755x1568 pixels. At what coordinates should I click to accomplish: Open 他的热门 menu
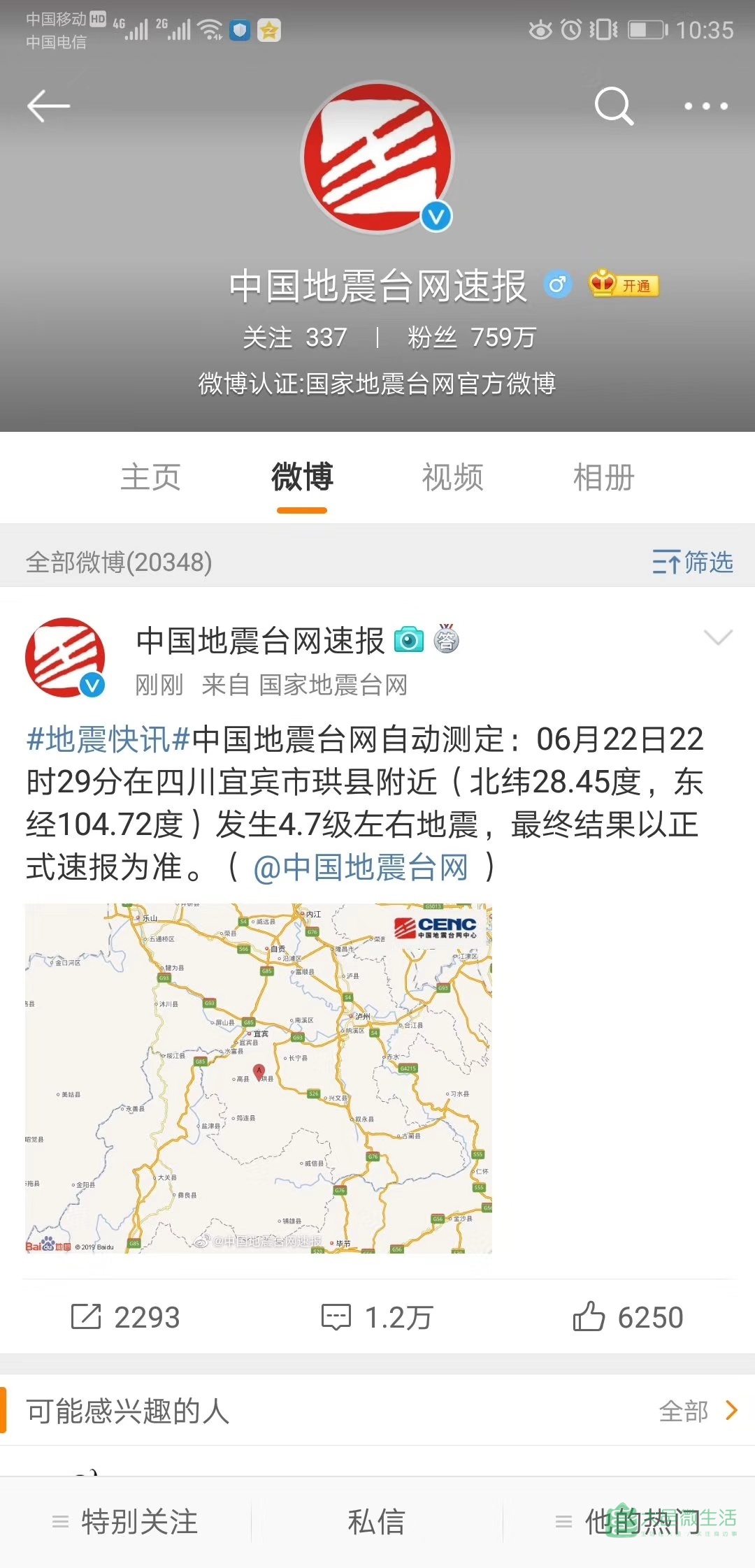[x=629, y=1521]
